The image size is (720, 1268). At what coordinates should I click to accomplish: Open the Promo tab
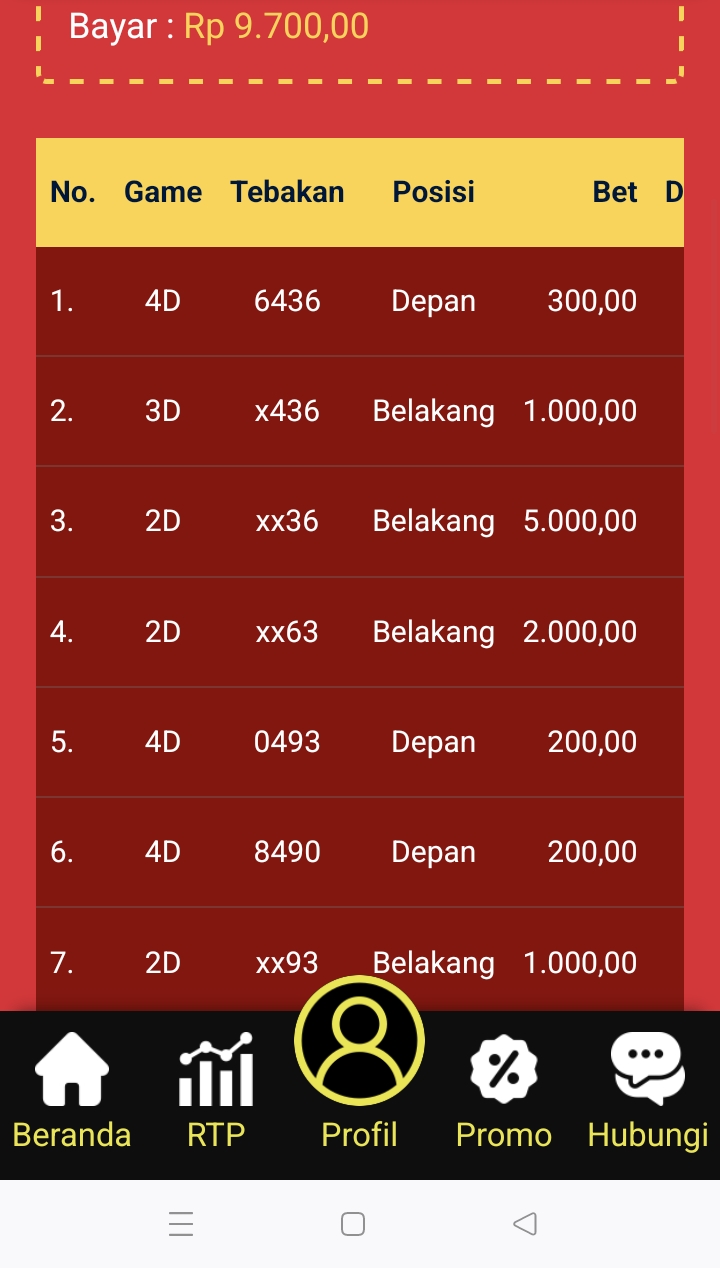coord(504,1092)
